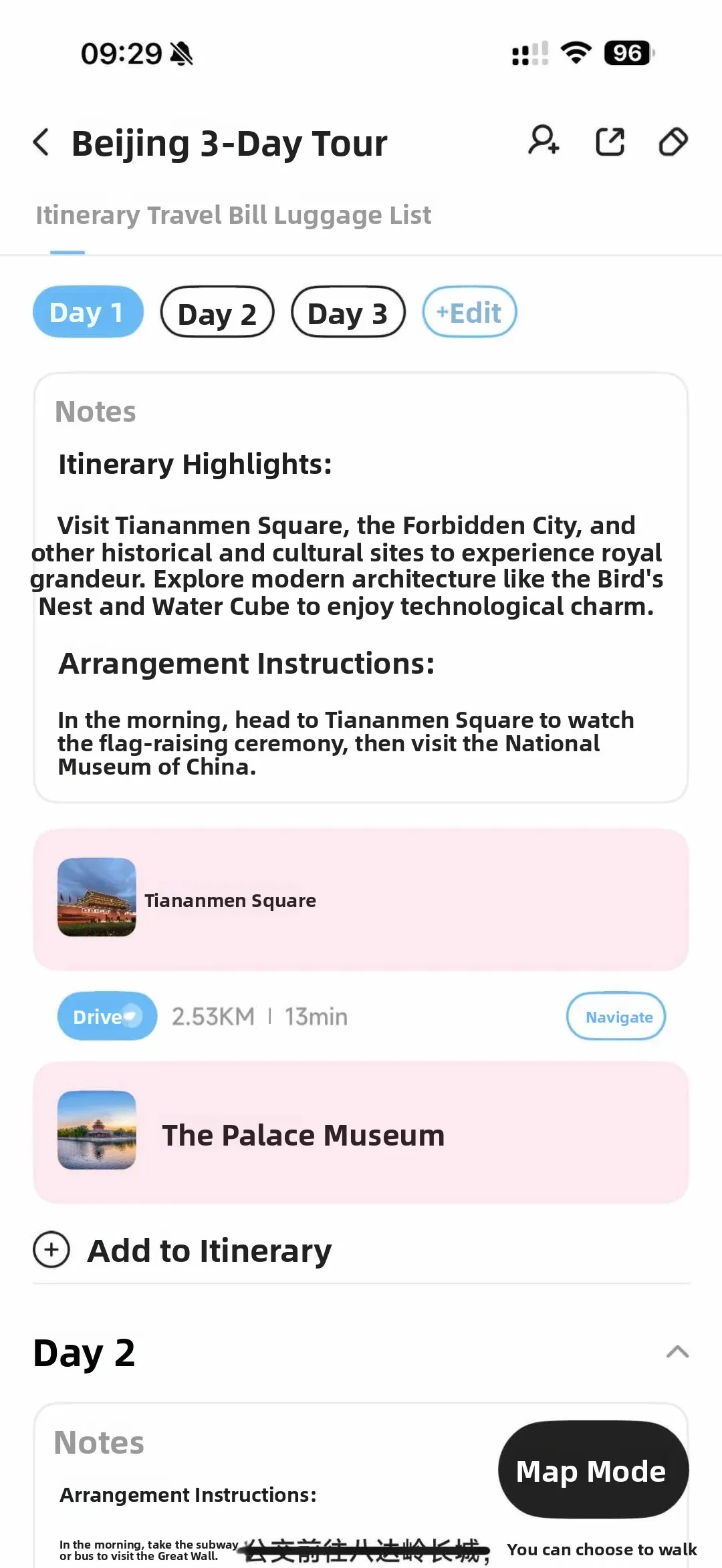The width and height of the screenshot is (722, 1568).
Task: Open The Palace Museum card
Action: [x=361, y=1132]
